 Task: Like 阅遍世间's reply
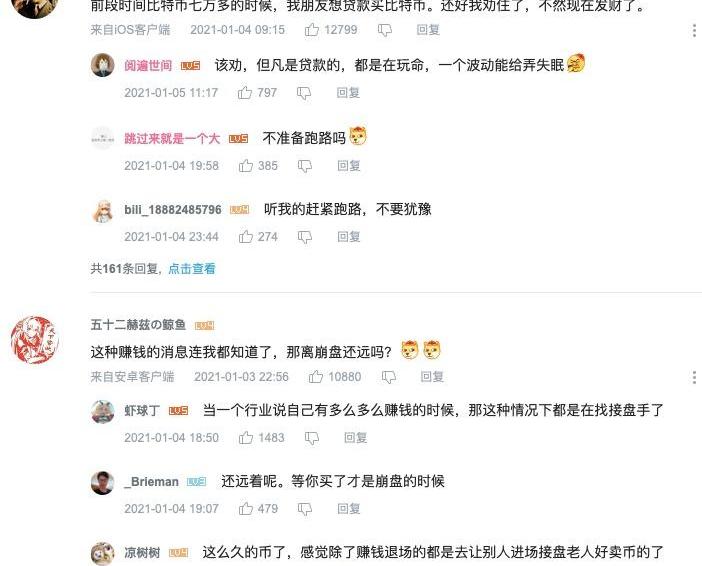click(x=245, y=93)
